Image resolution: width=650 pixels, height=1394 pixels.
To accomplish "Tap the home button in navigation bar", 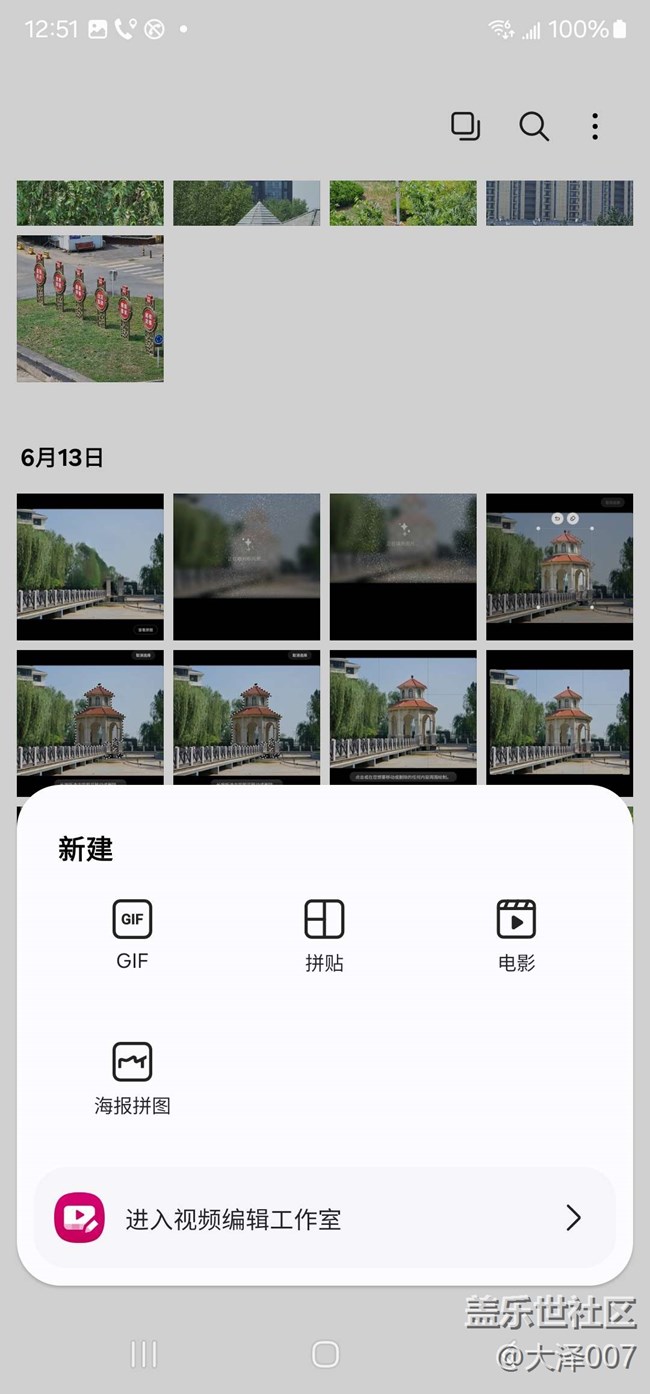I will coord(325,1354).
